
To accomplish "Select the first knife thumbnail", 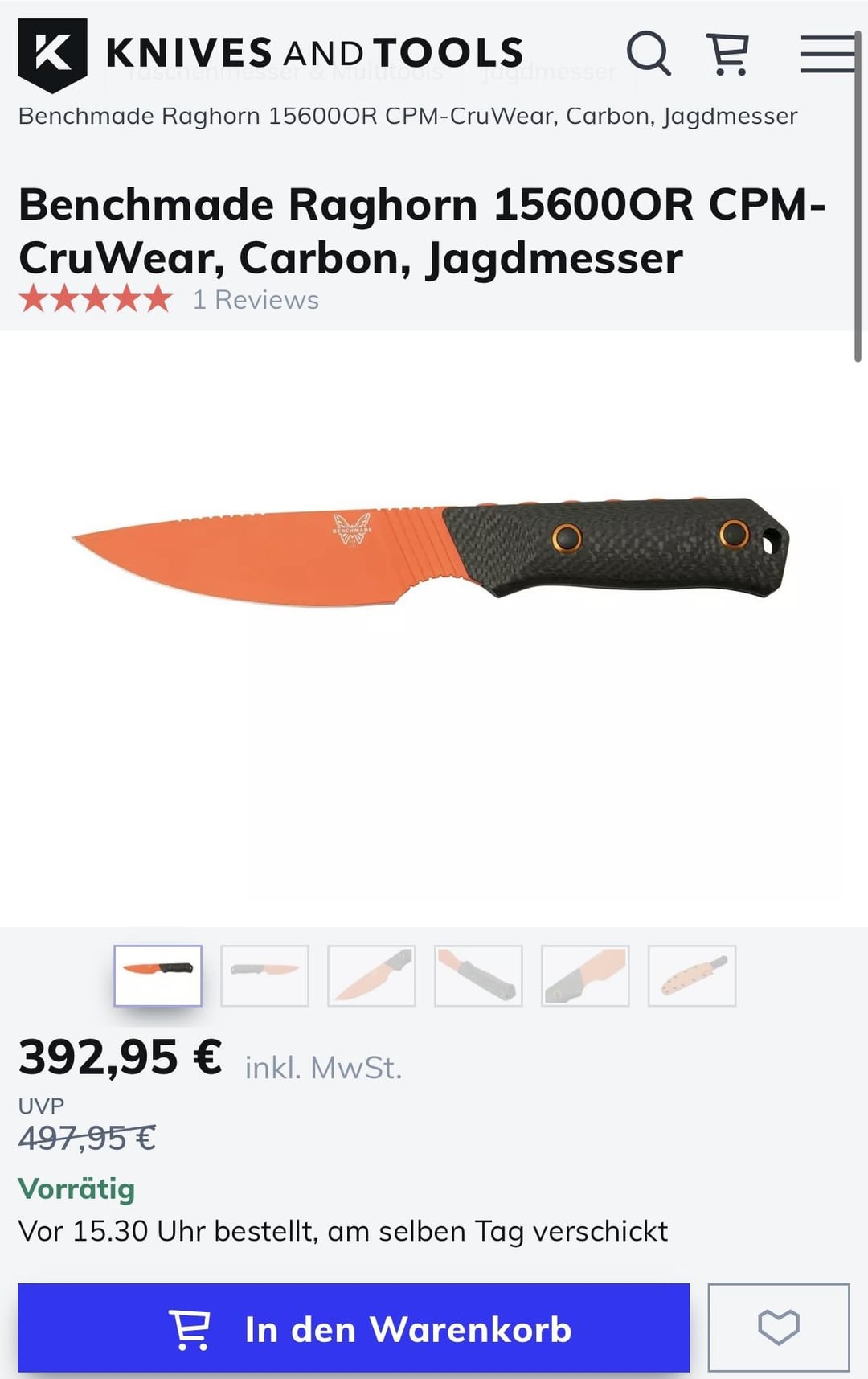I will 158,975.
